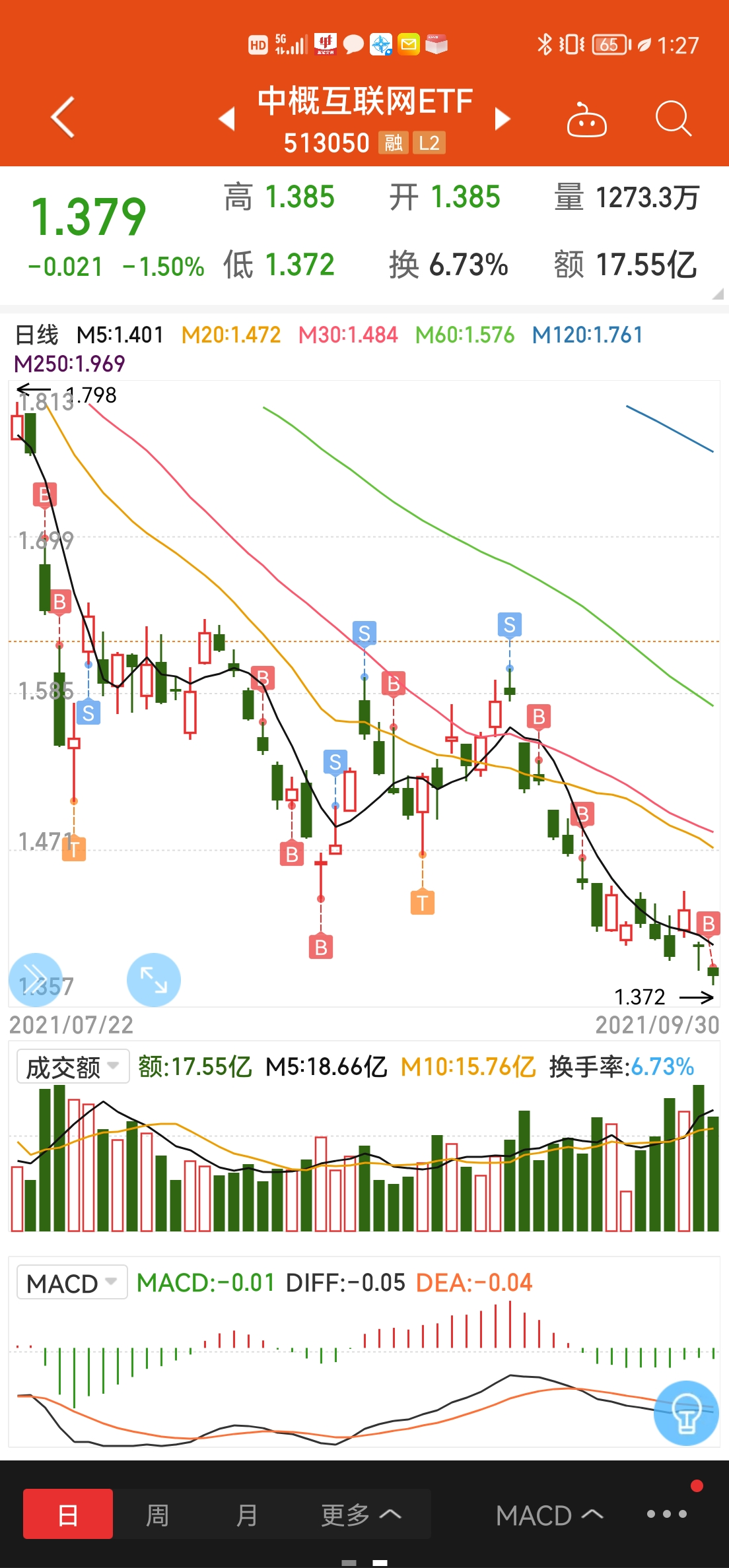
Task: Open the three-dot more menu
Action: (x=666, y=1514)
